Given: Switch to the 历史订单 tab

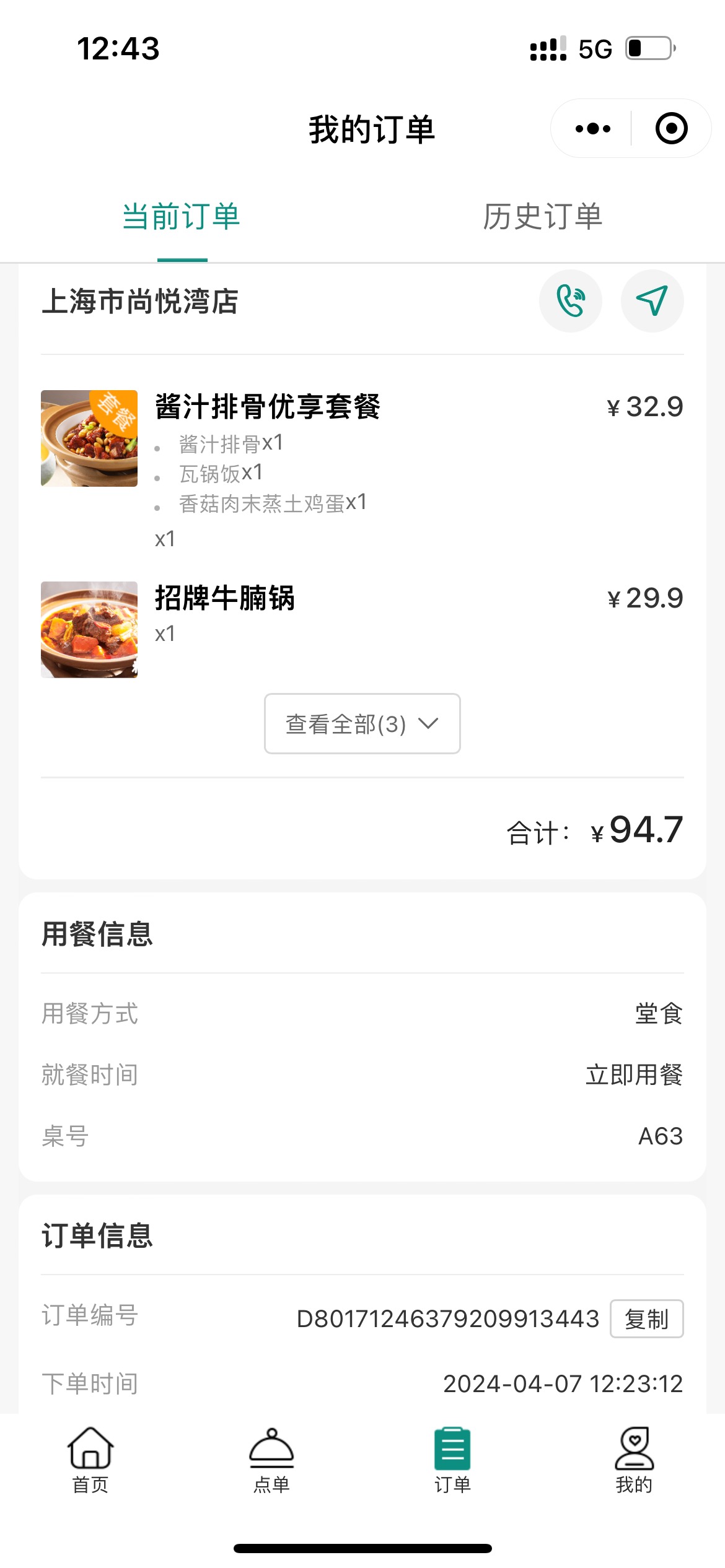Looking at the screenshot, I should click(x=543, y=217).
